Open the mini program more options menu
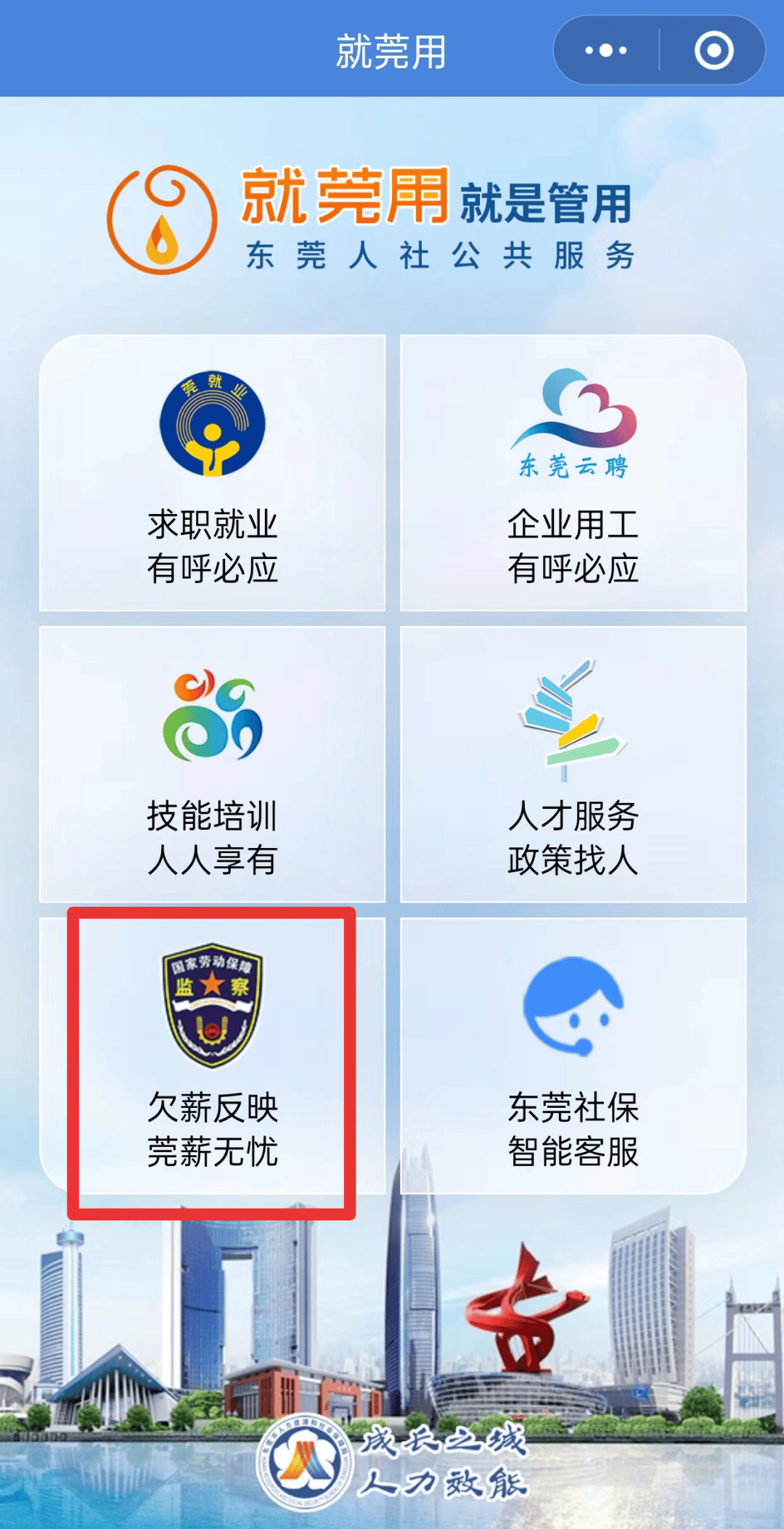Screen dimensions: 784x1529 606,51
